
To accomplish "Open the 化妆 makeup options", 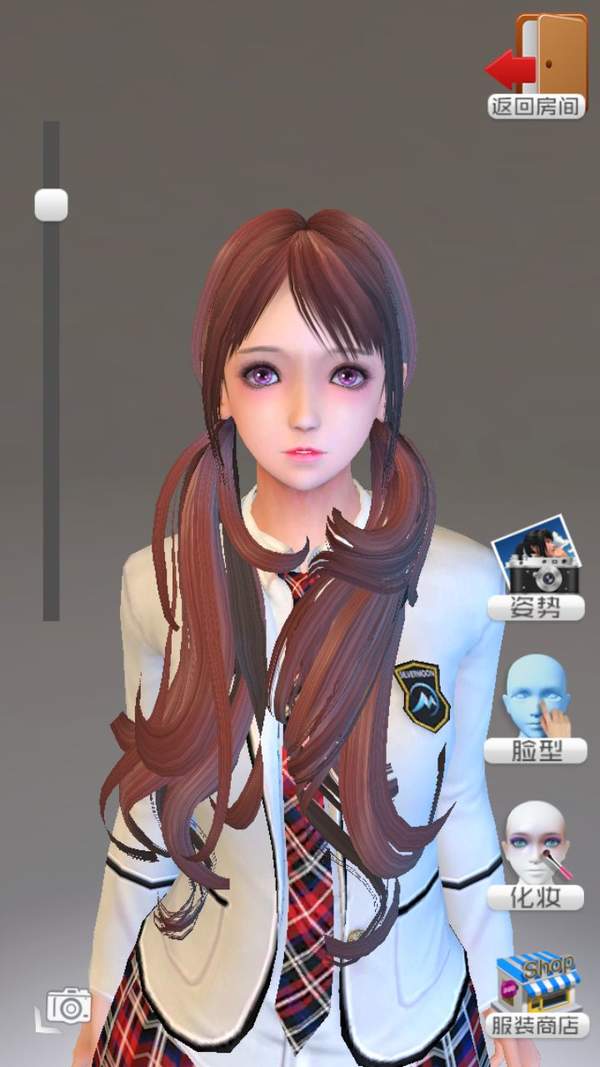I will click(536, 856).
